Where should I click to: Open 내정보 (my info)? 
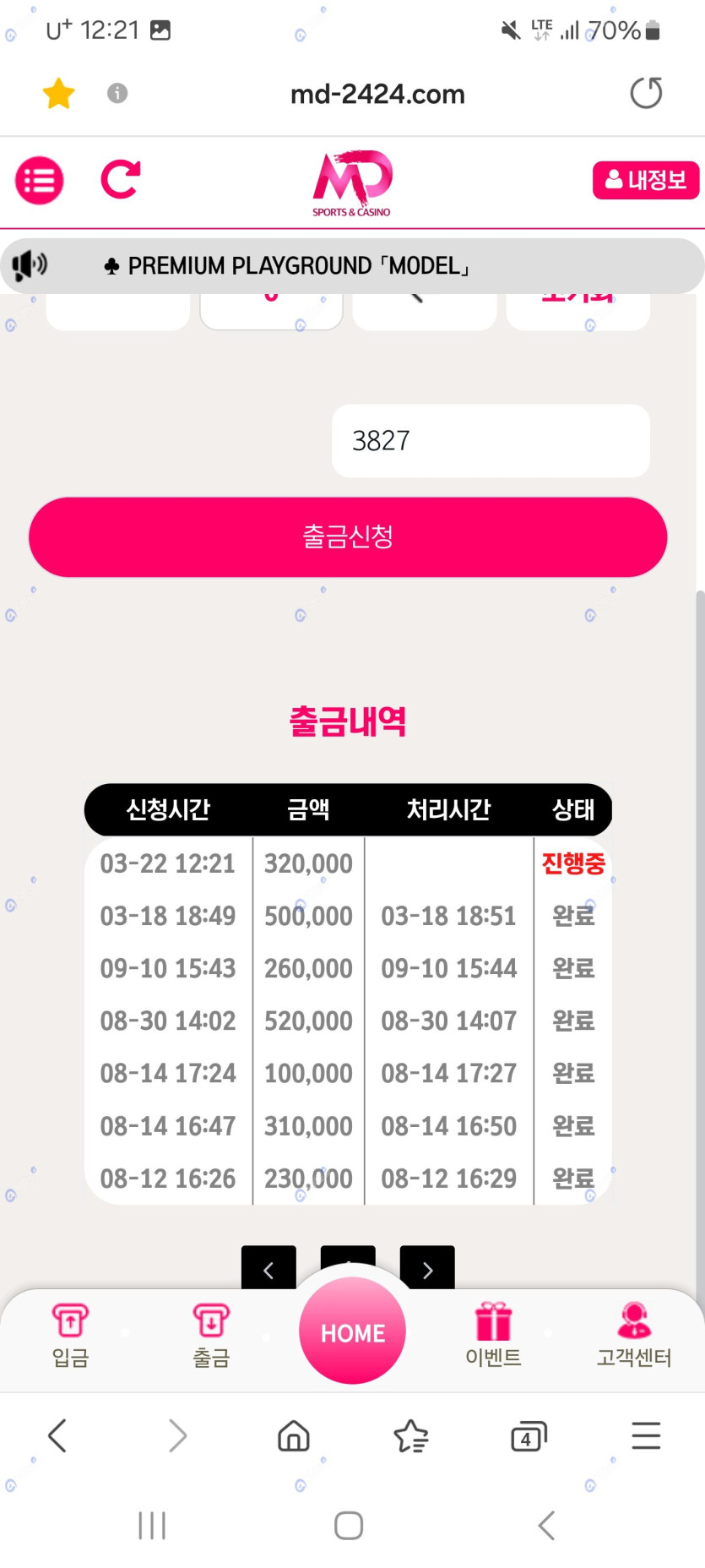click(645, 180)
